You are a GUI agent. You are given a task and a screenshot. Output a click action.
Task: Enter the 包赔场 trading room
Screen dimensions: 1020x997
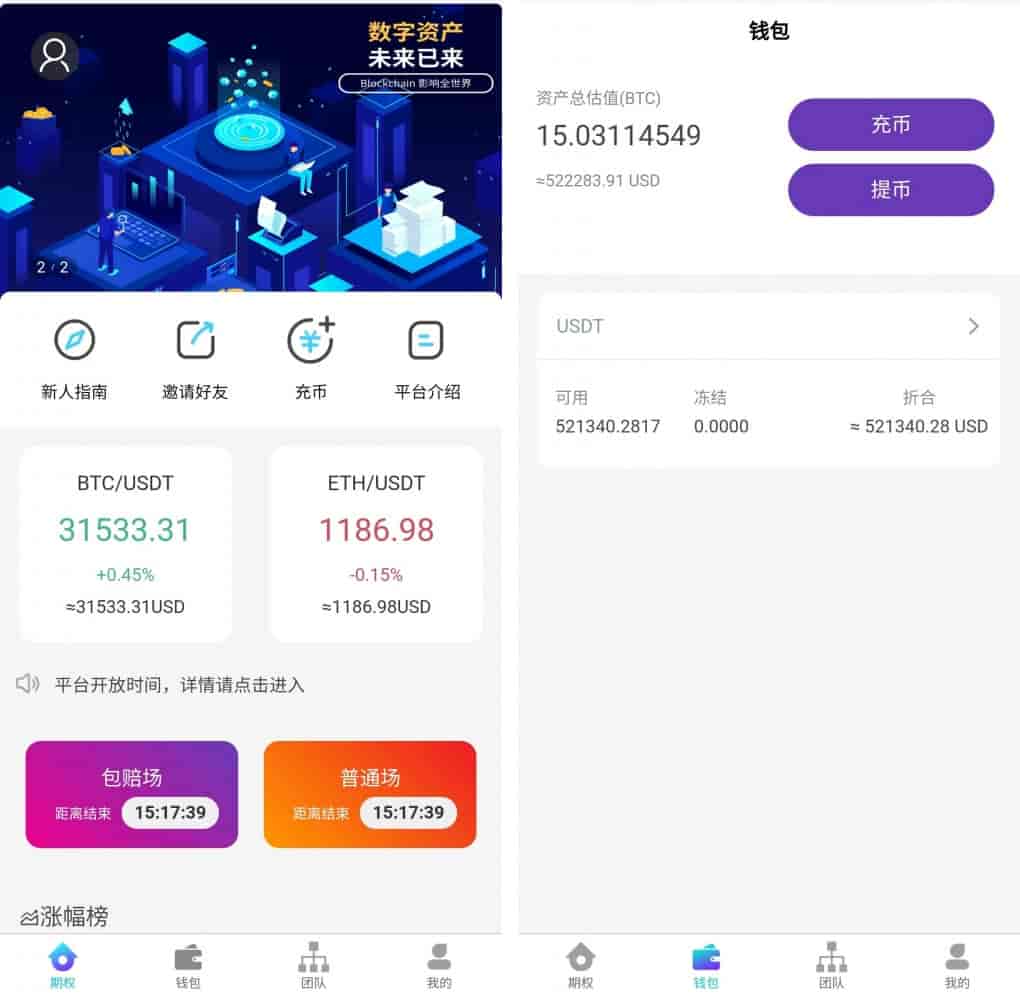(x=132, y=794)
